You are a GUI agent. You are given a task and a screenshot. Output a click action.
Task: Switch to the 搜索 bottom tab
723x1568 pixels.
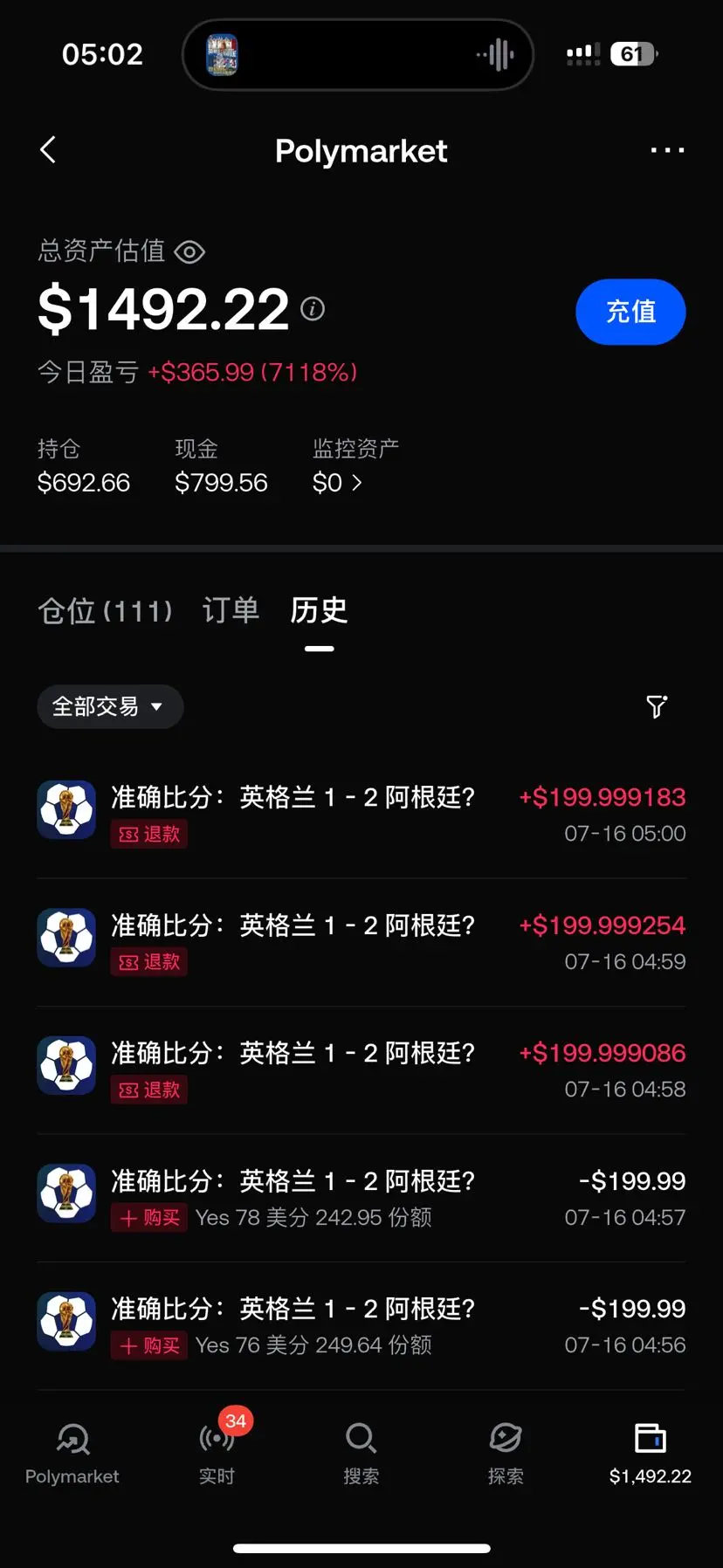coord(361,1454)
